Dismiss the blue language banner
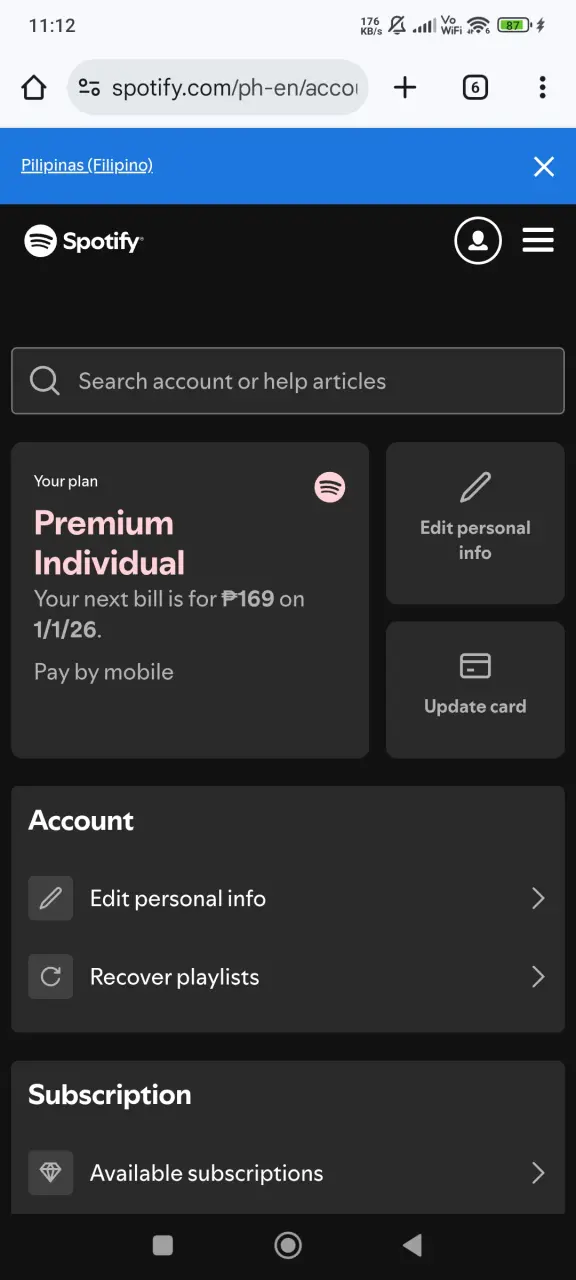 tap(543, 166)
